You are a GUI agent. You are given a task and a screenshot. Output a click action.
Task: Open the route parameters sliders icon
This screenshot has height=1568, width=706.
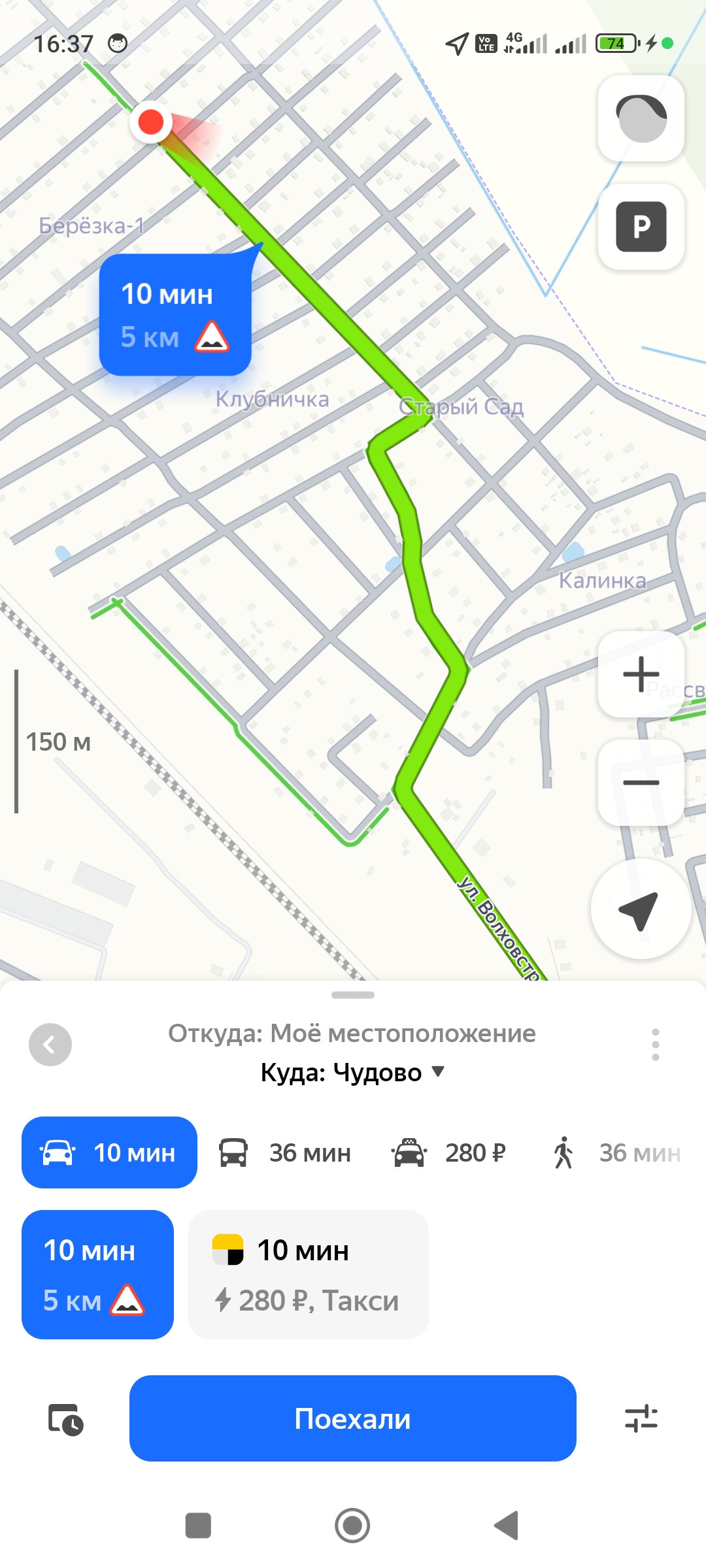pos(641,1419)
